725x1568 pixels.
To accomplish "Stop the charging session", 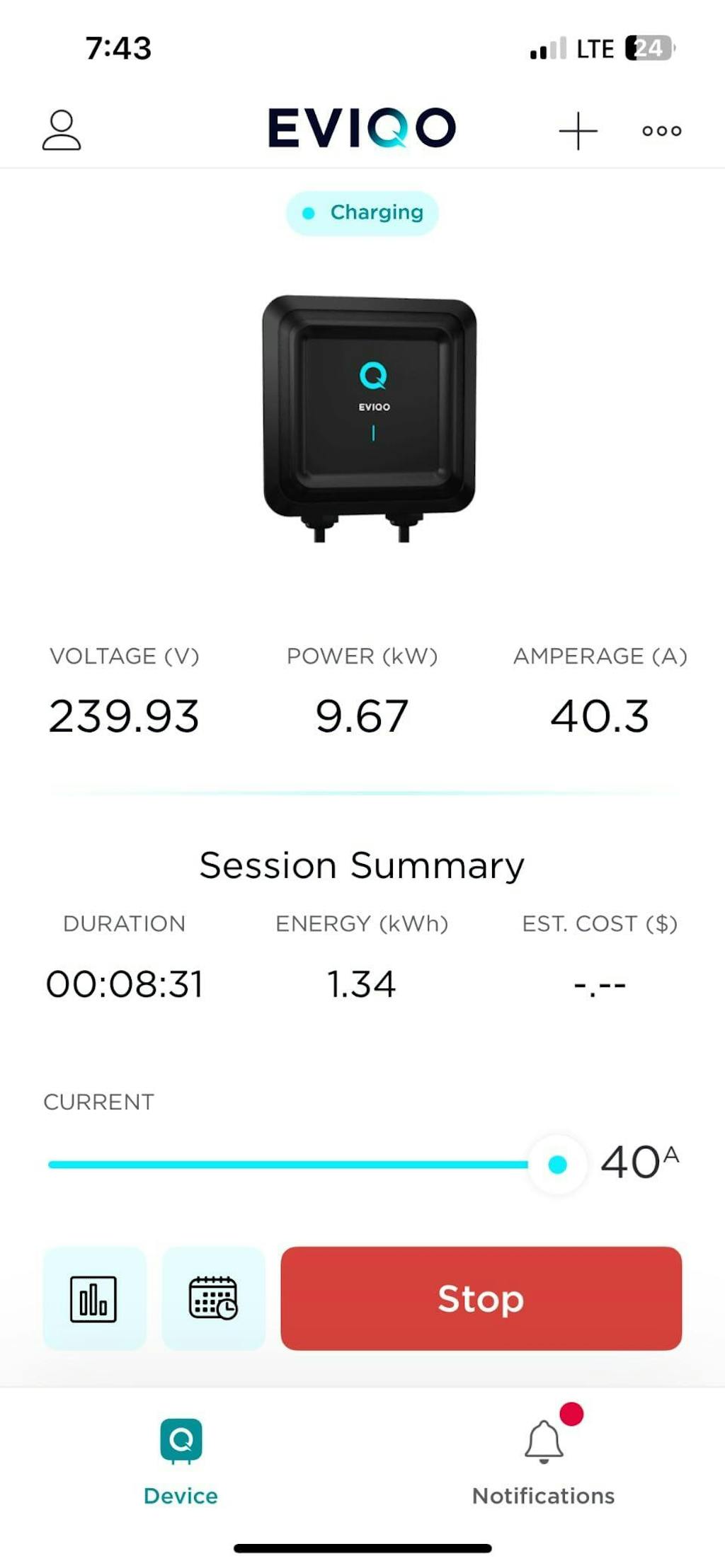I will 481,1299.
